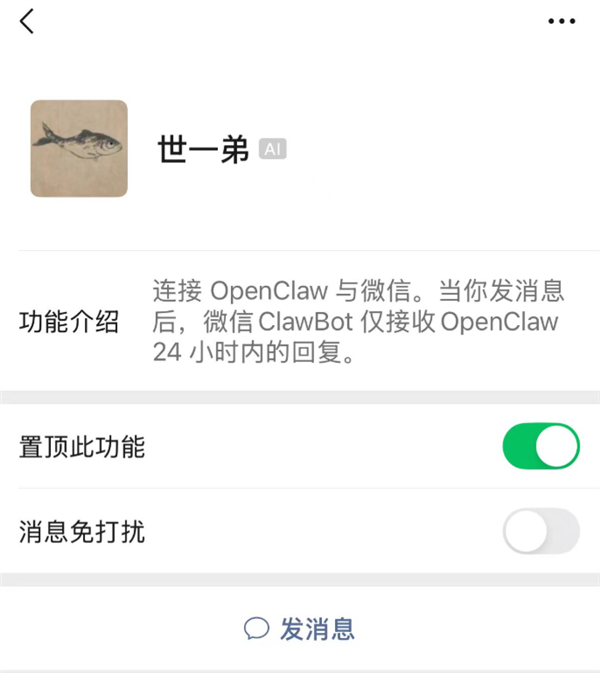Enable the 消息免打扰 switch

pos(540,531)
